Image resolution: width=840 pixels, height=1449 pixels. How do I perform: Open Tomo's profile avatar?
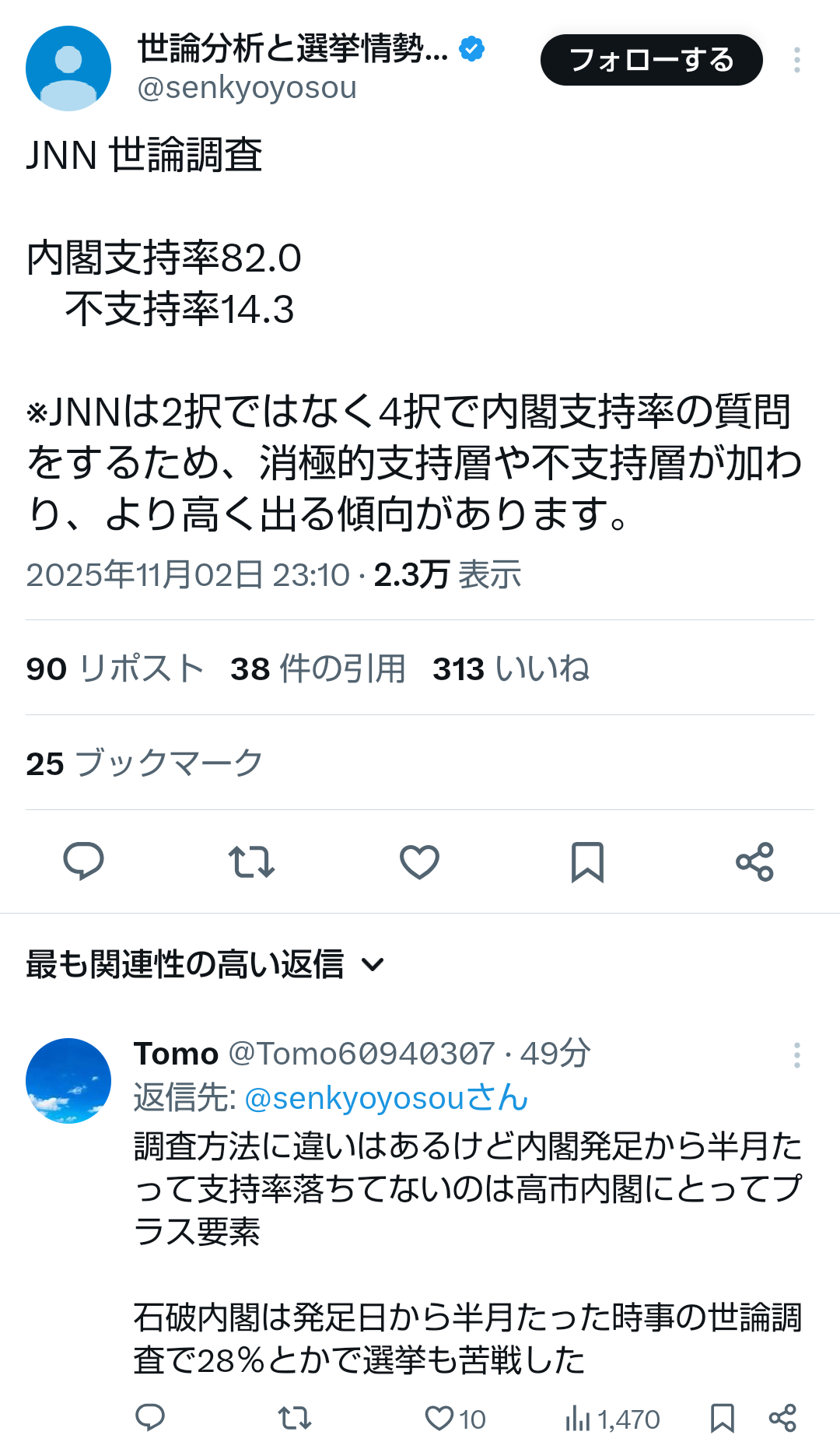(x=68, y=1080)
